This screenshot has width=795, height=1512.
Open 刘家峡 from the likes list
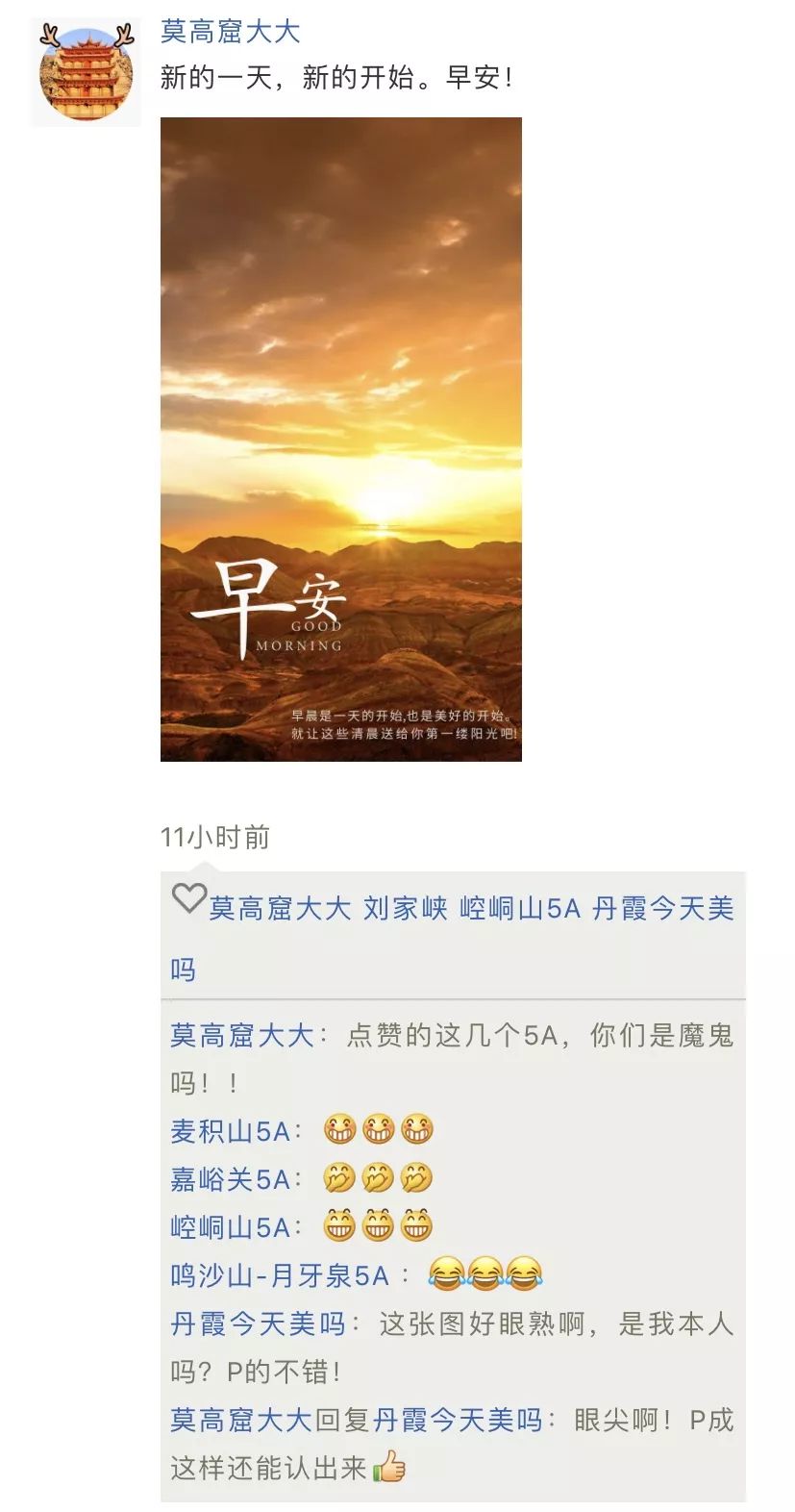[405, 908]
